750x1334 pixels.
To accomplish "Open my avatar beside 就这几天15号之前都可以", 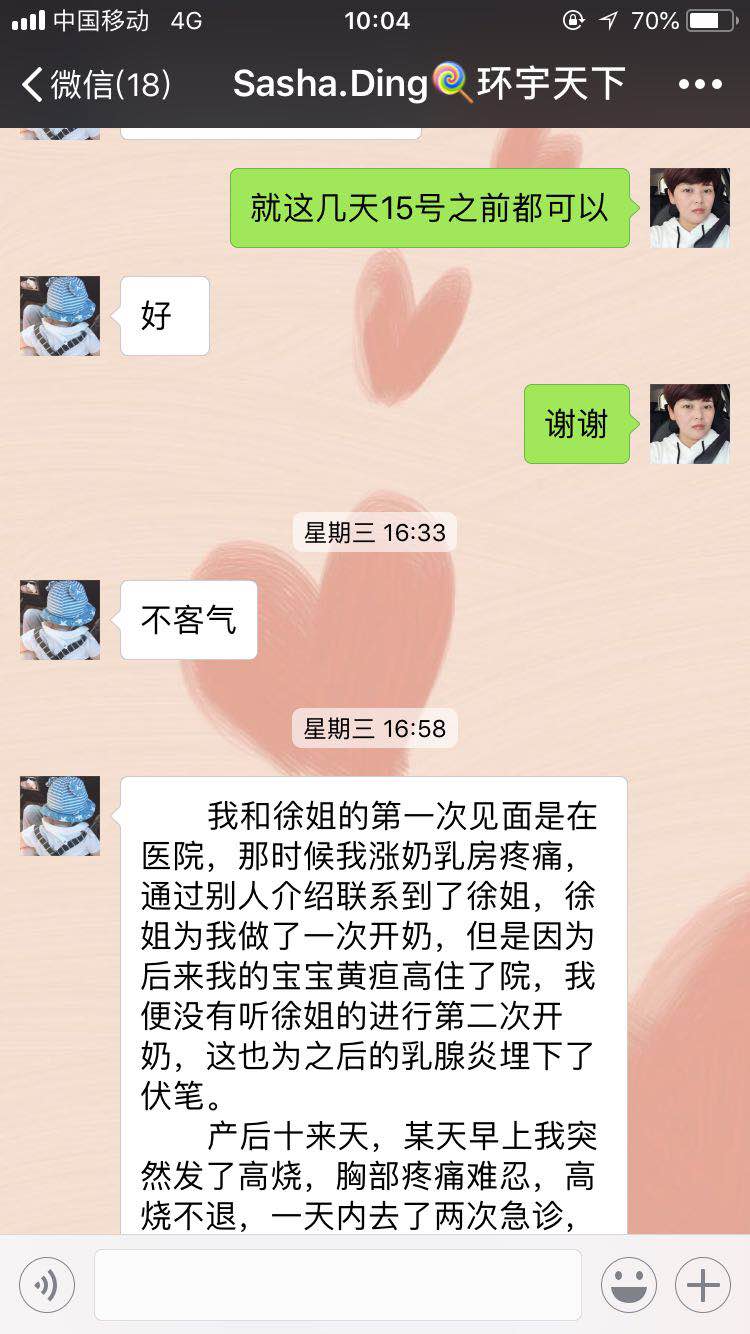I will point(689,208).
